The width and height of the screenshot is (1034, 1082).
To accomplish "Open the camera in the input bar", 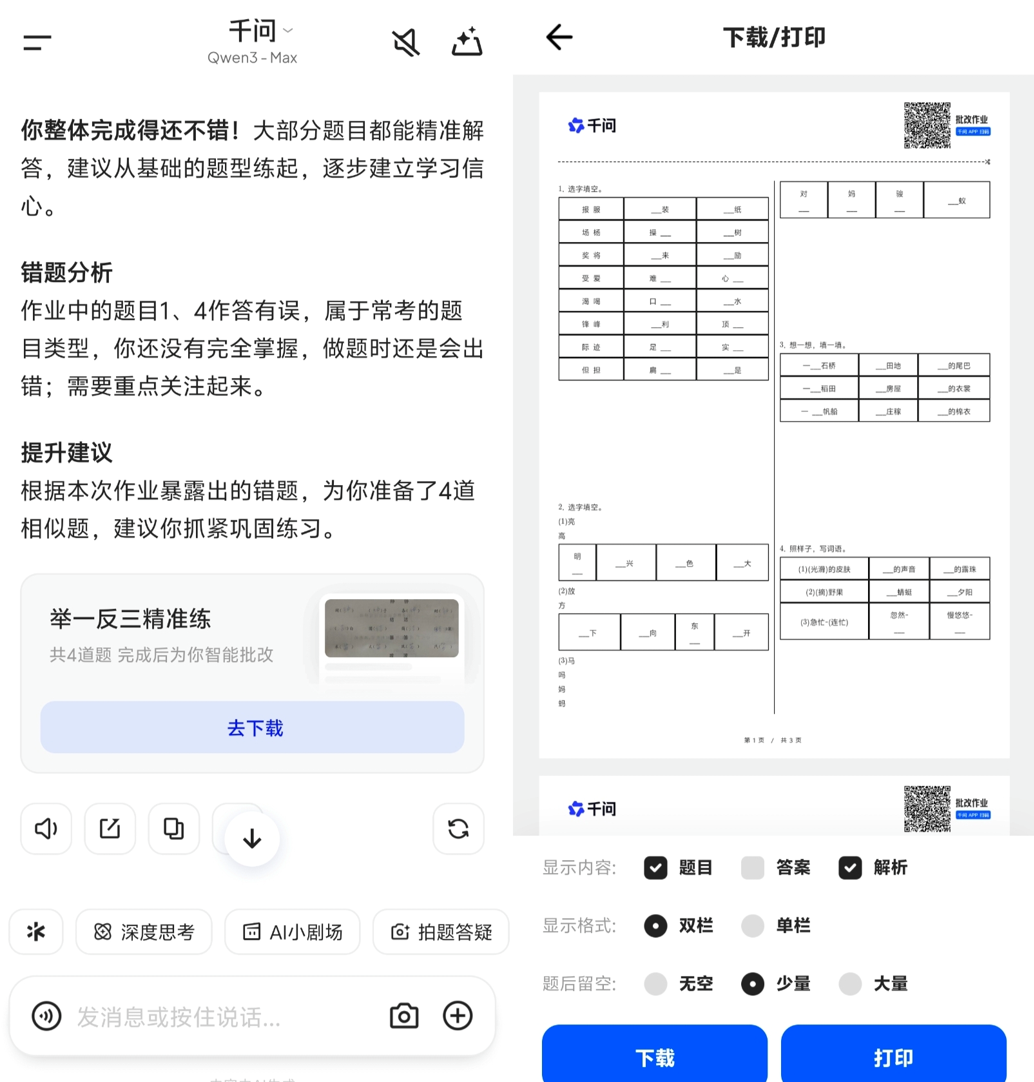I will tap(404, 1016).
